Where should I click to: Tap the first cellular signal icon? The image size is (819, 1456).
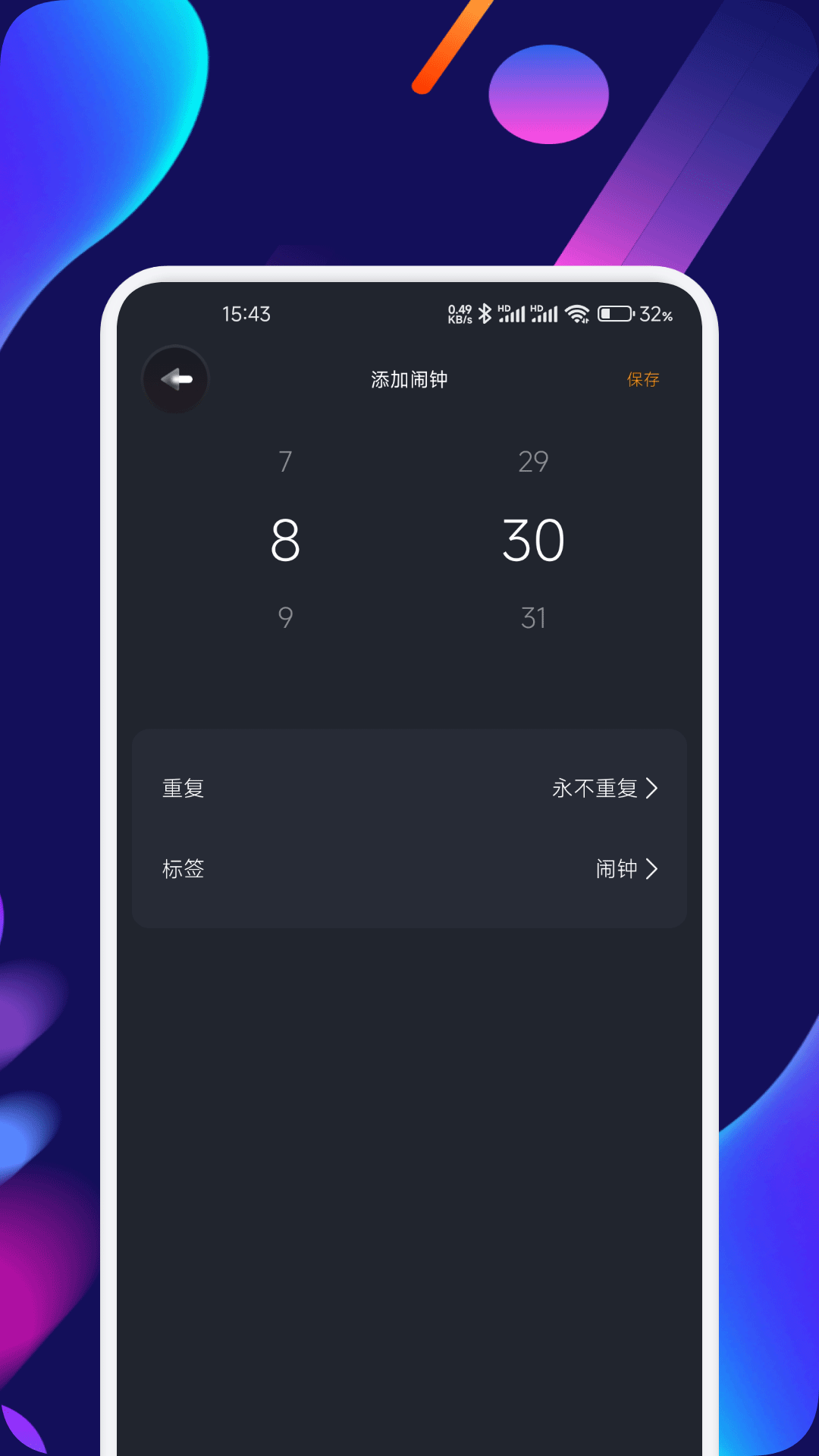(513, 313)
